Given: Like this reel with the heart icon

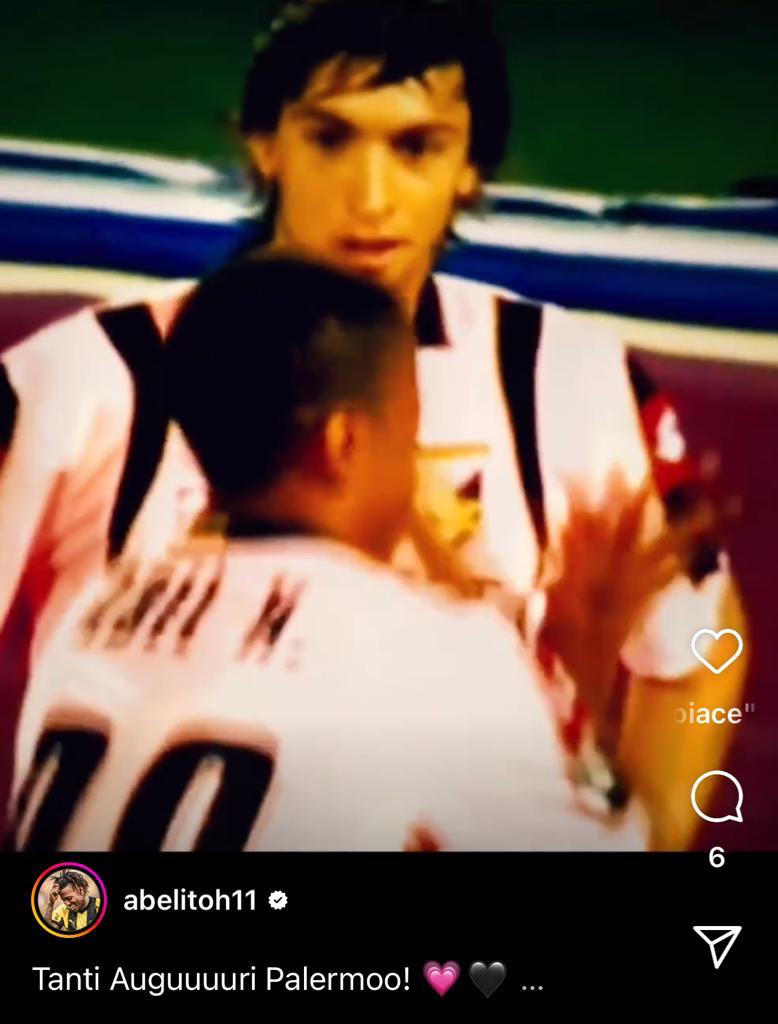Looking at the screenshot, I should coord(717,651).
